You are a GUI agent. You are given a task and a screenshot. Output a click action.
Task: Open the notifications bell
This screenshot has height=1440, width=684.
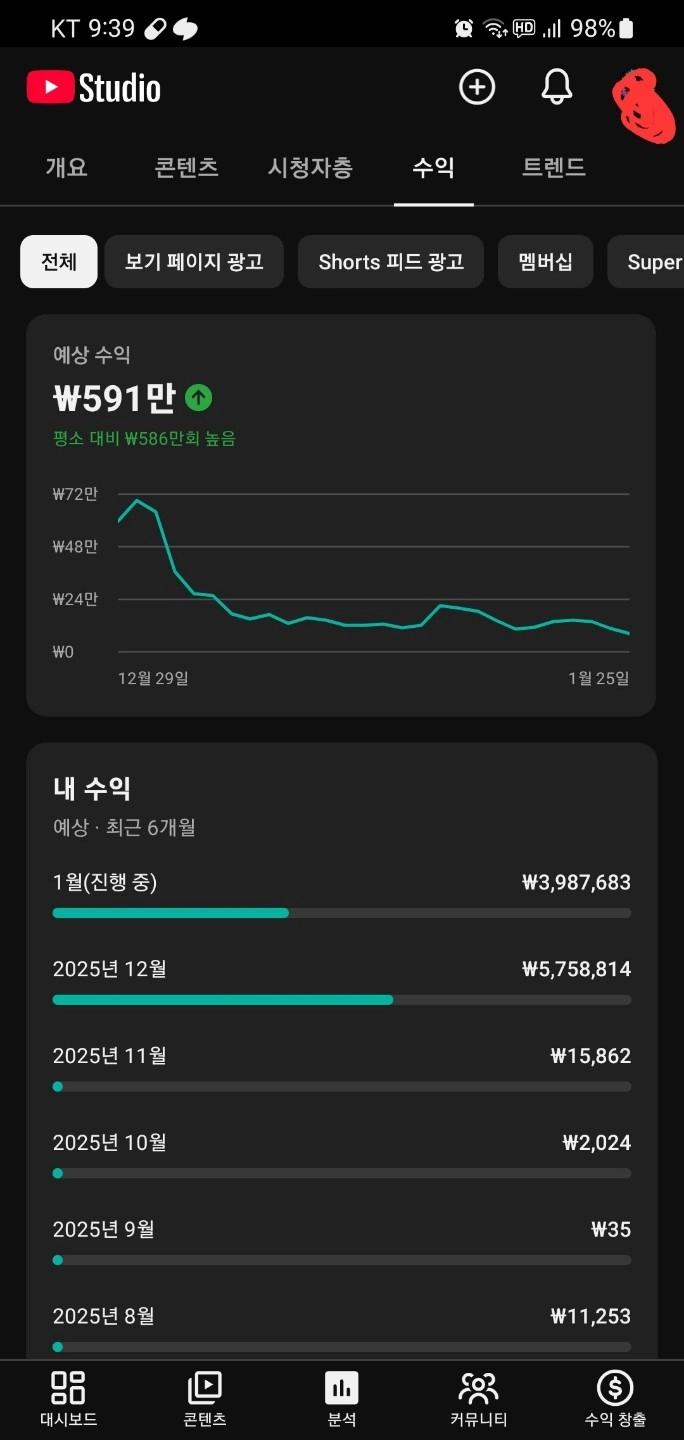[556, 87]
